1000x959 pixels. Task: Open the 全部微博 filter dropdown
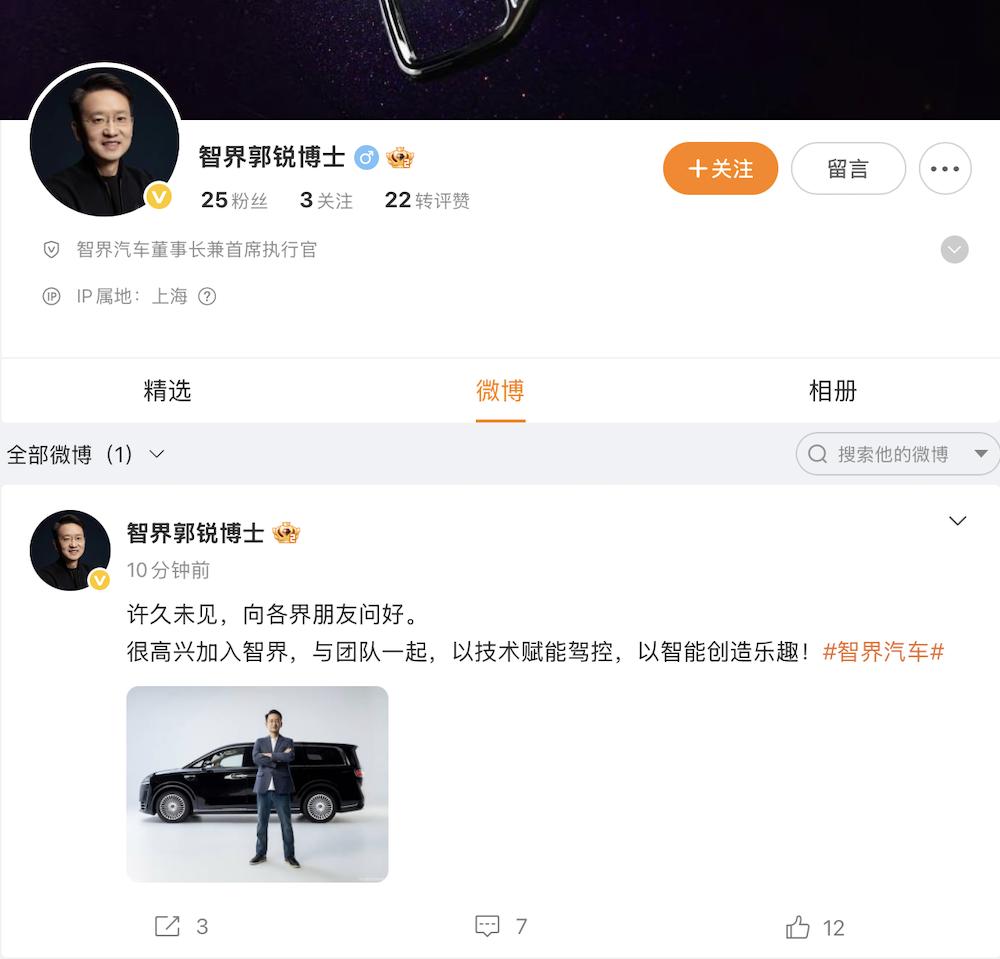(x=85, y=454)
